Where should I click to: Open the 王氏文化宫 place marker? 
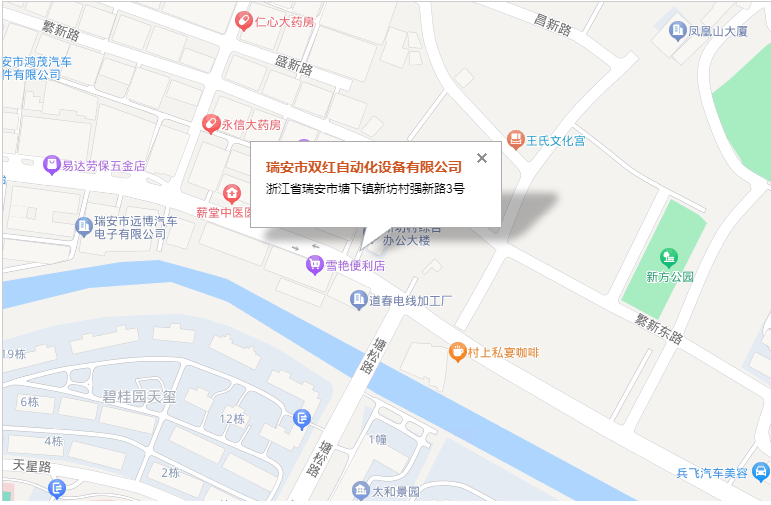(x=516, y=140)
